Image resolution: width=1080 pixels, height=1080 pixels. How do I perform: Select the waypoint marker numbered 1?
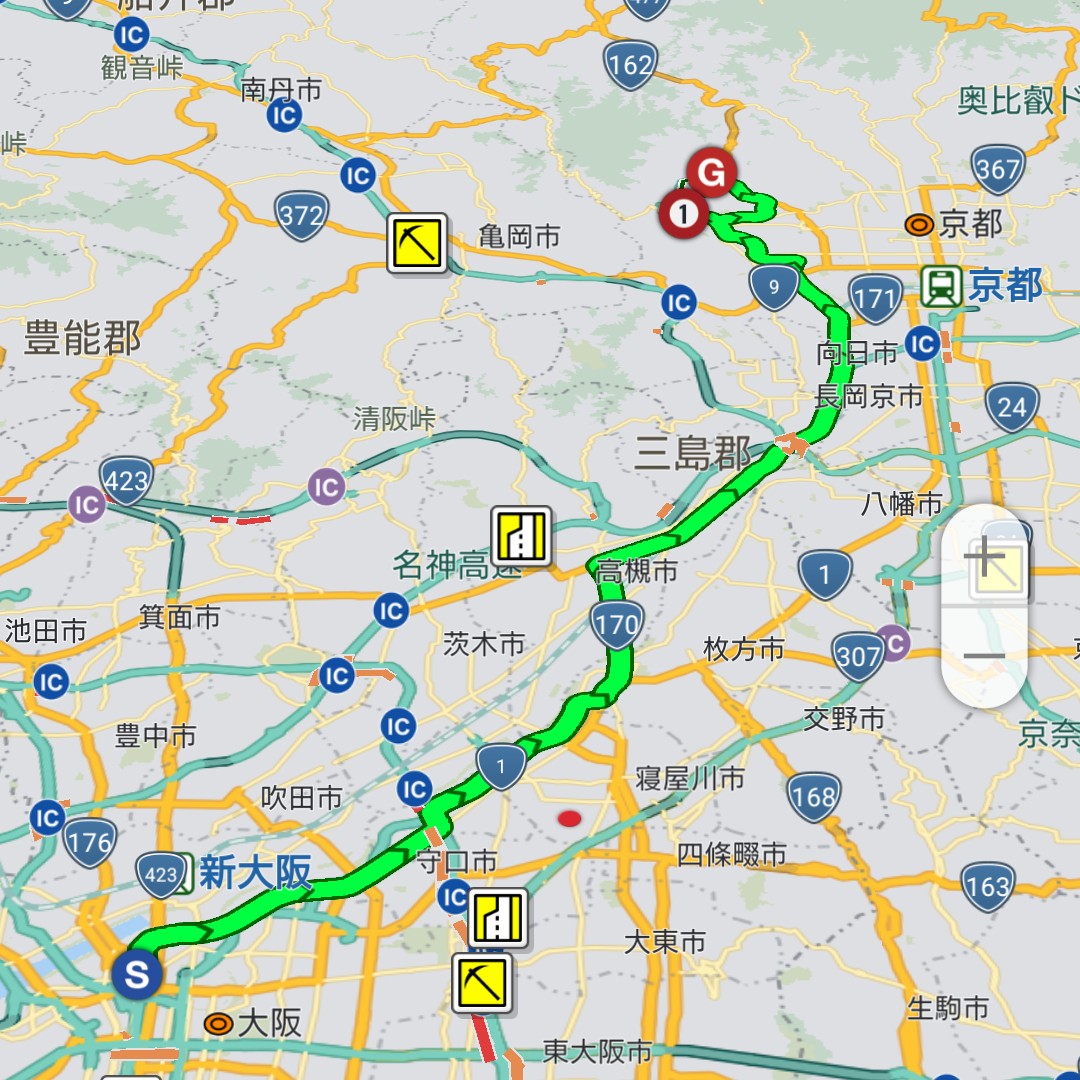pyautogui.click(x=684, y=213)
